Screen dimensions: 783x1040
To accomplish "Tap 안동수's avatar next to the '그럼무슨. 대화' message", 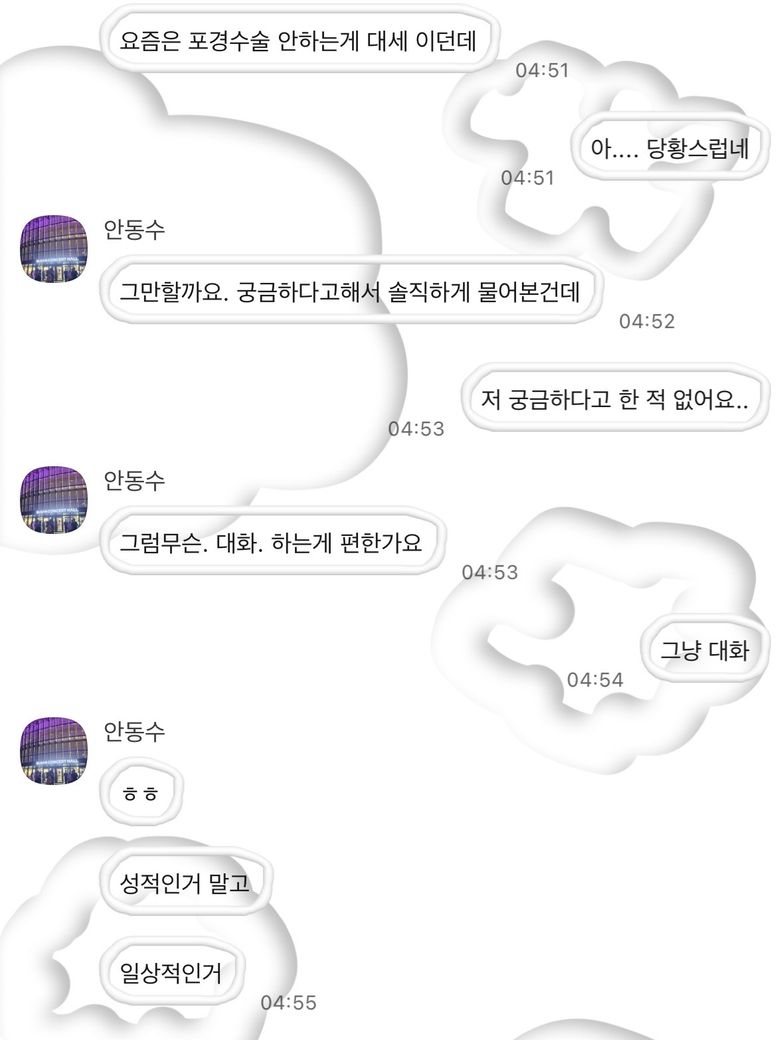I will [54, 499].
